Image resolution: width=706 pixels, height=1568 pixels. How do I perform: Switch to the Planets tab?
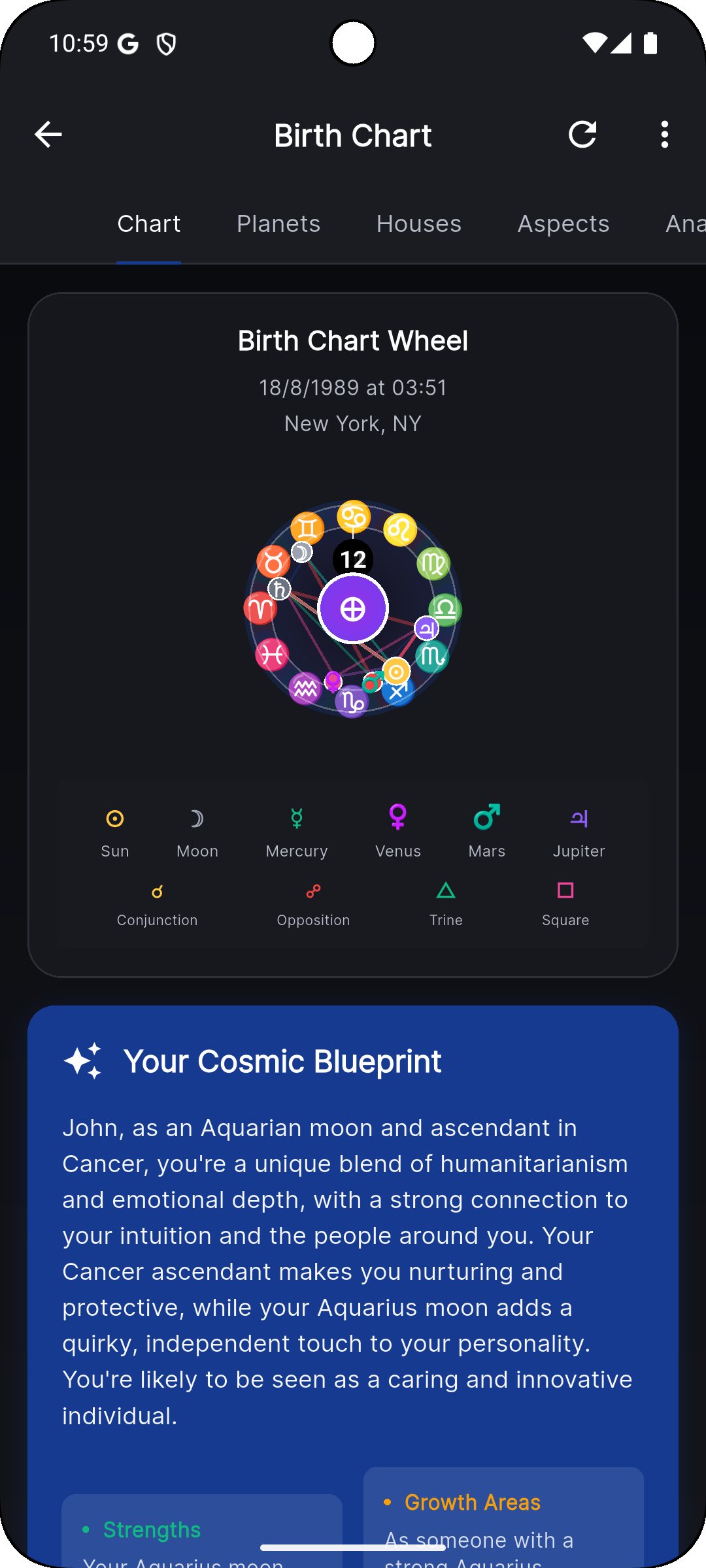tap(278, 223)
